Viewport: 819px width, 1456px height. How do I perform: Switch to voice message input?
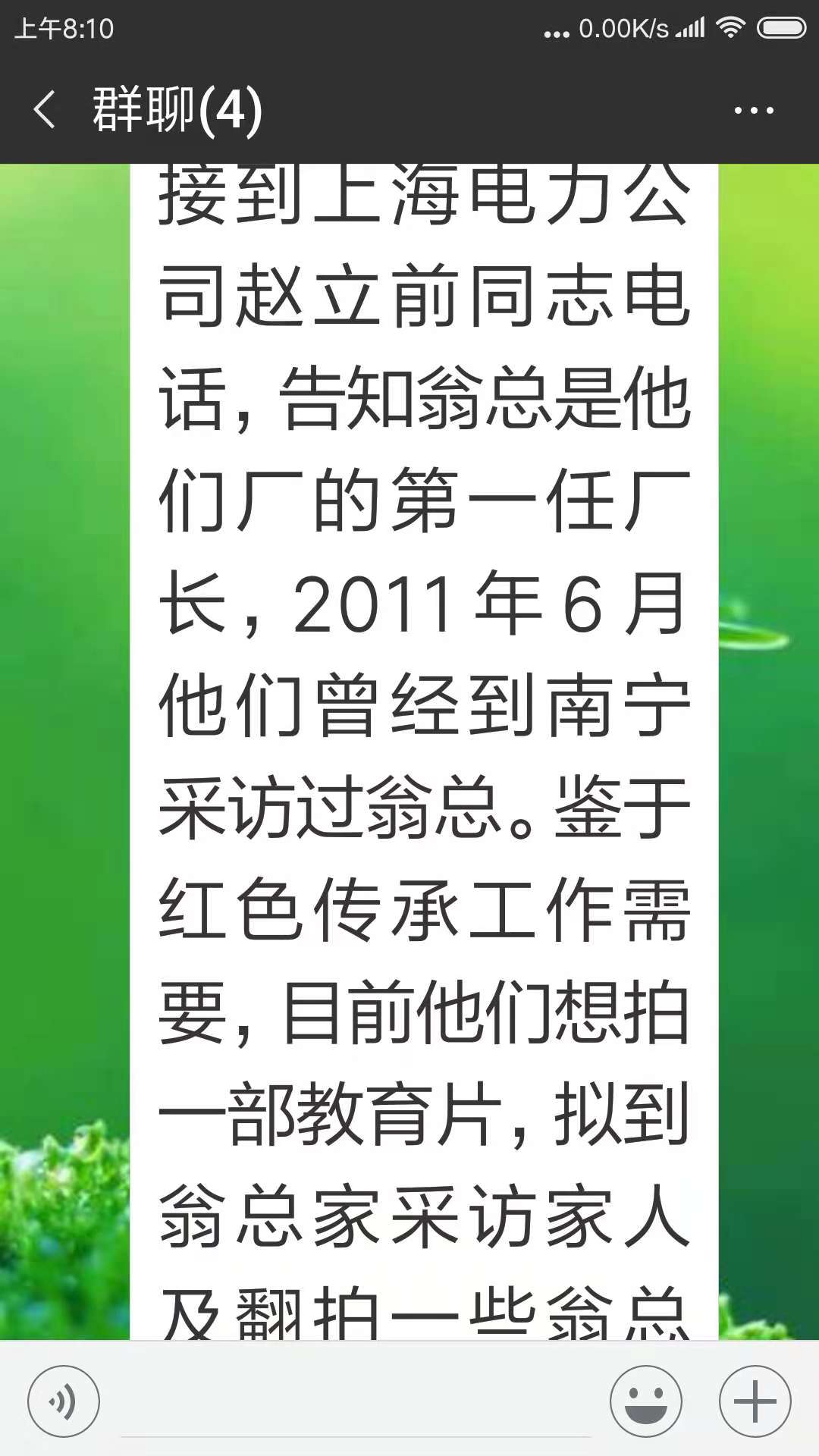64,1401
